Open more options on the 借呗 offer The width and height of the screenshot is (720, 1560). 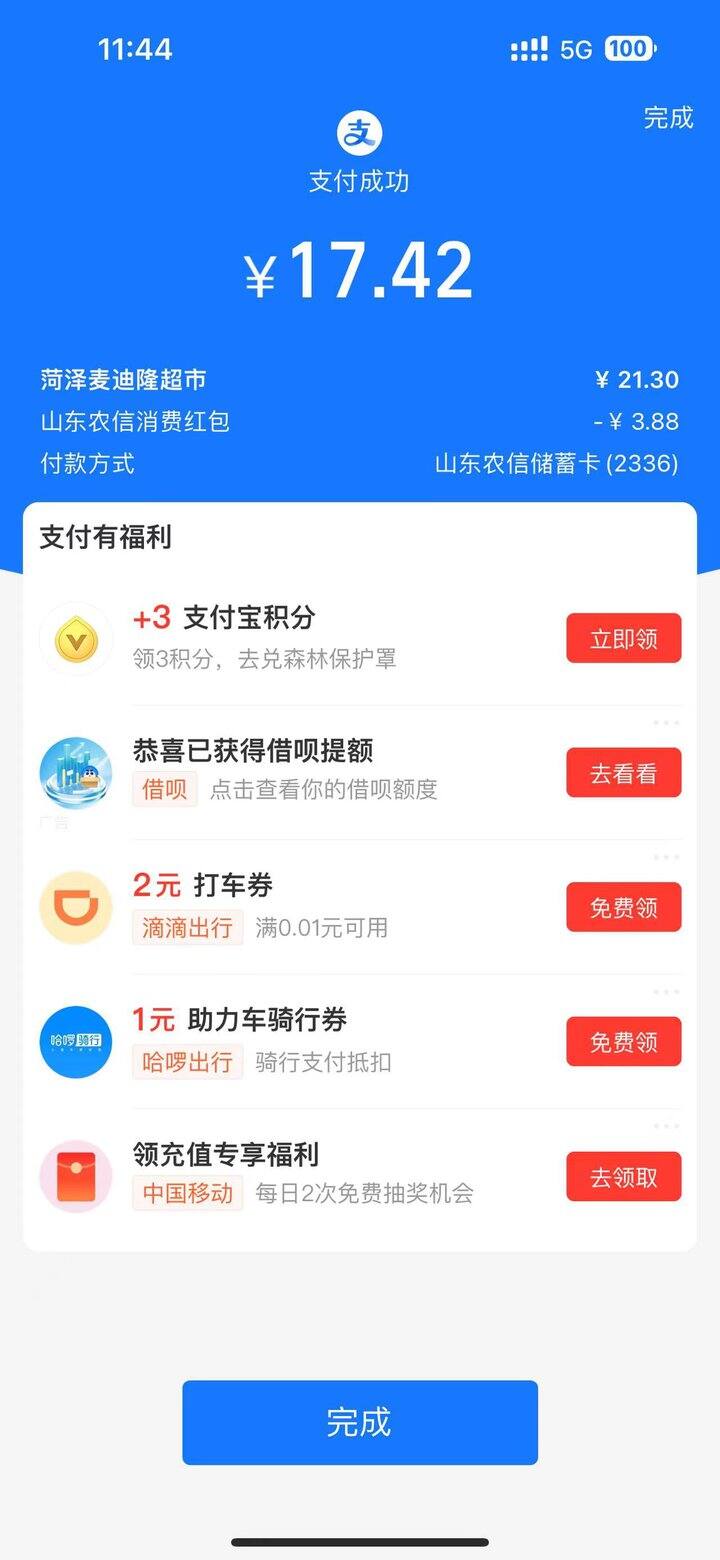[x=666, y=722]
